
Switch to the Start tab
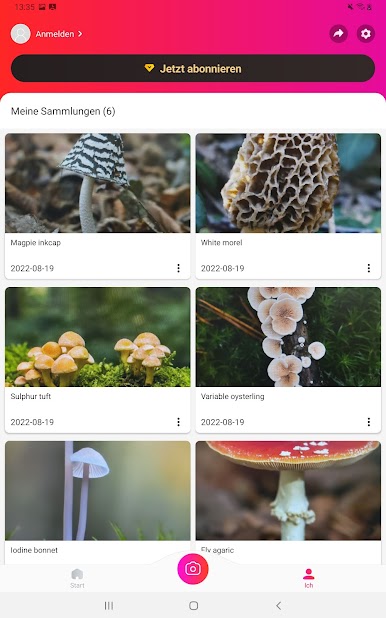point(77,578)
